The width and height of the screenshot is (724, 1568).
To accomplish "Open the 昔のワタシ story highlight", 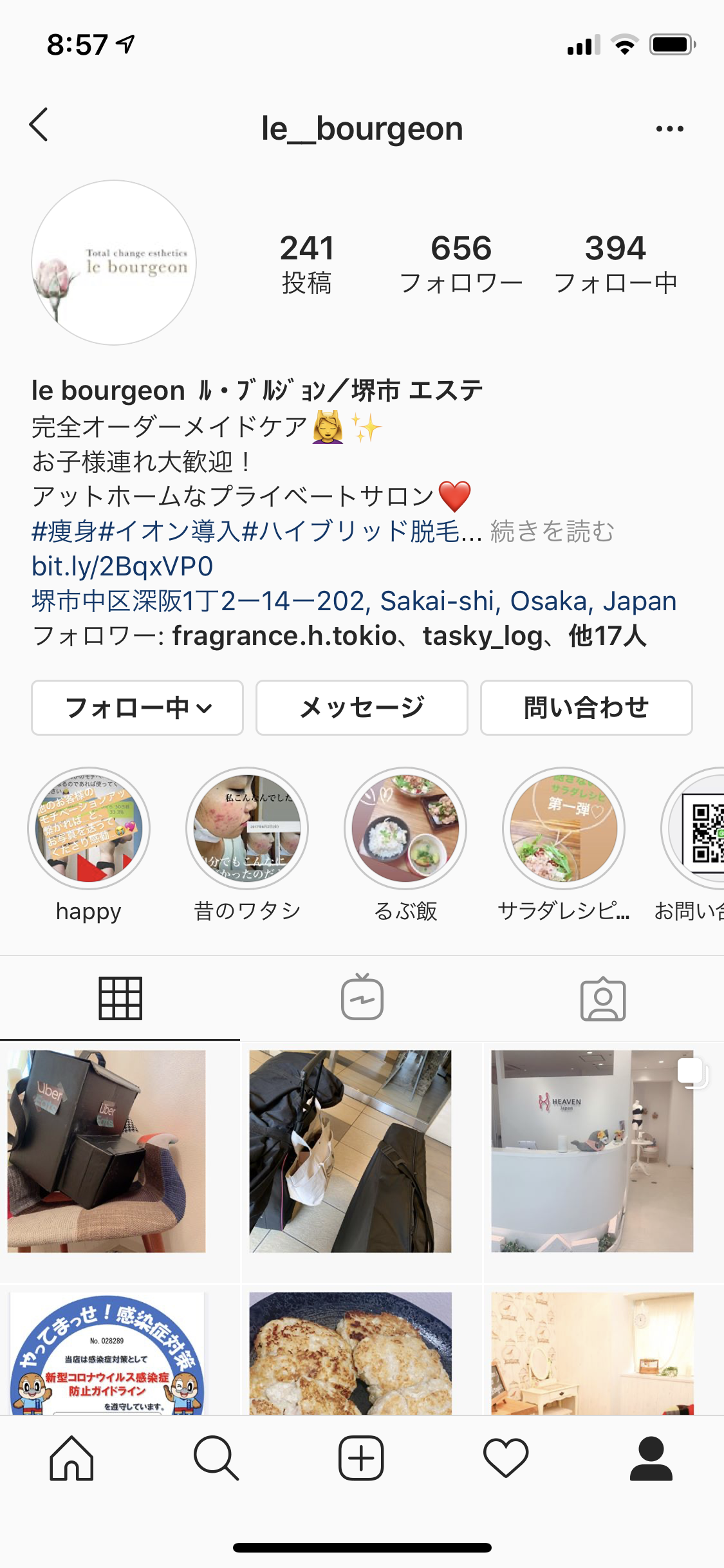I will coord(247,828).
